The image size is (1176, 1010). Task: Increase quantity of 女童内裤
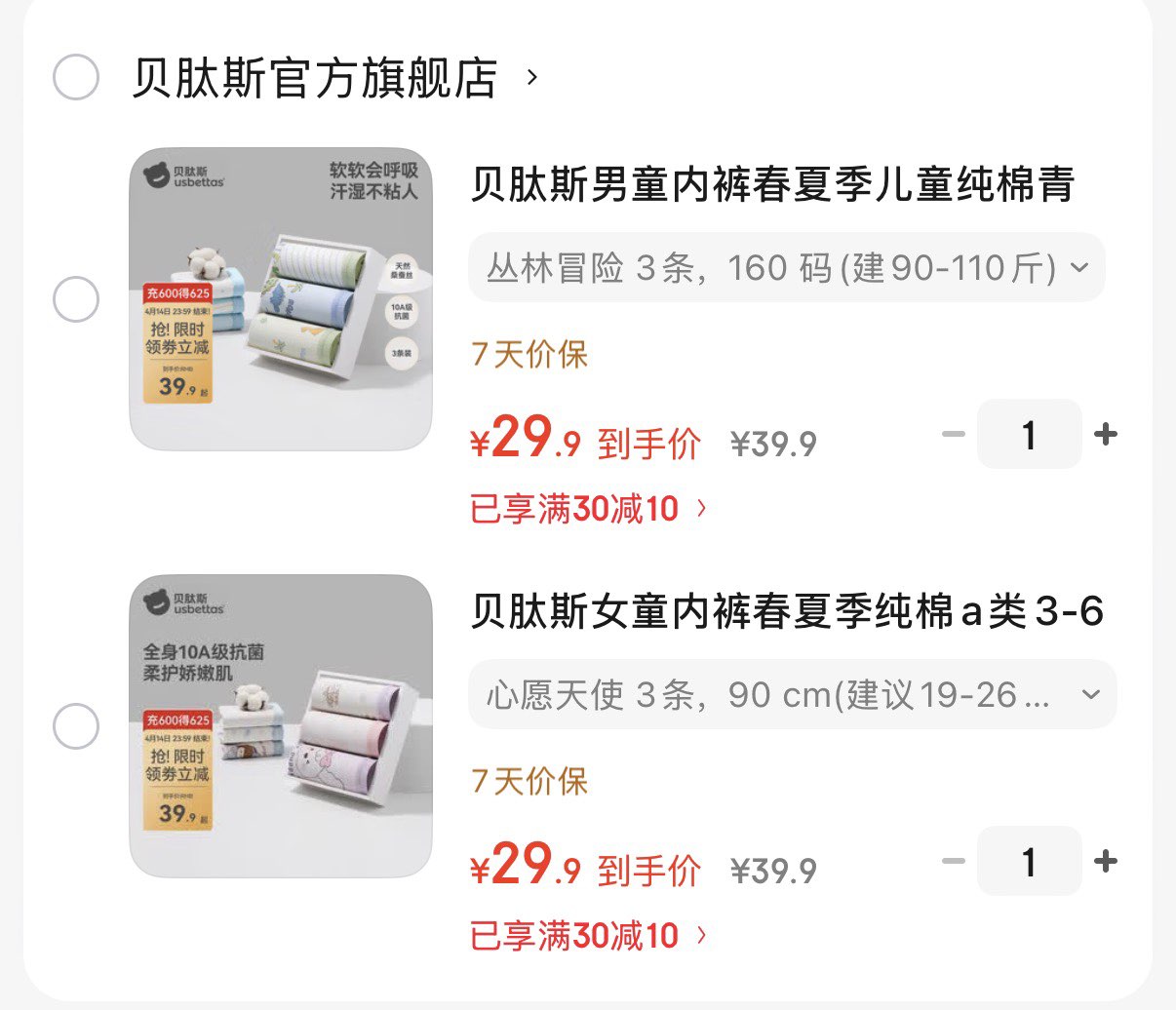[1106, 862]
